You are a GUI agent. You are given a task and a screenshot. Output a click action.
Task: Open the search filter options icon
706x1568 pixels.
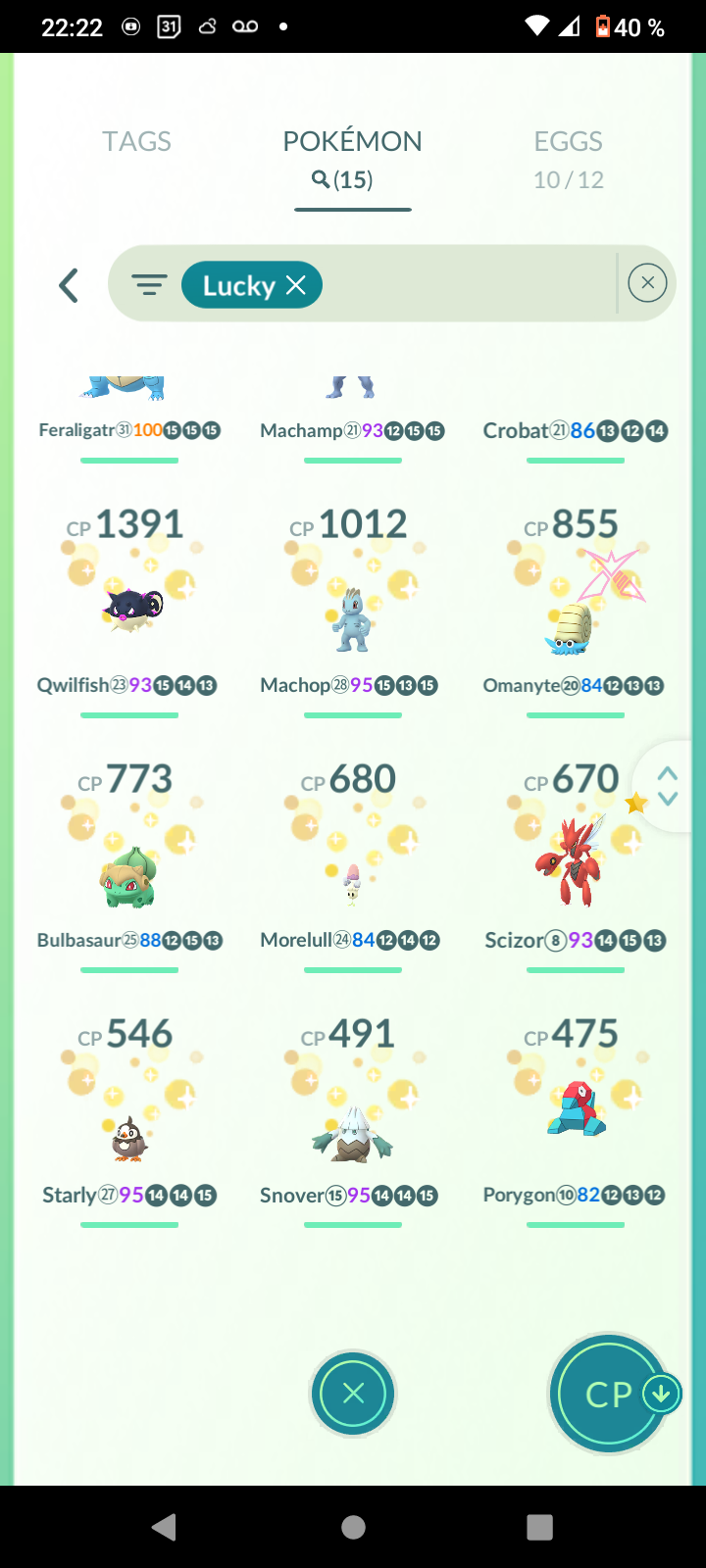click(x=149, y=285)
